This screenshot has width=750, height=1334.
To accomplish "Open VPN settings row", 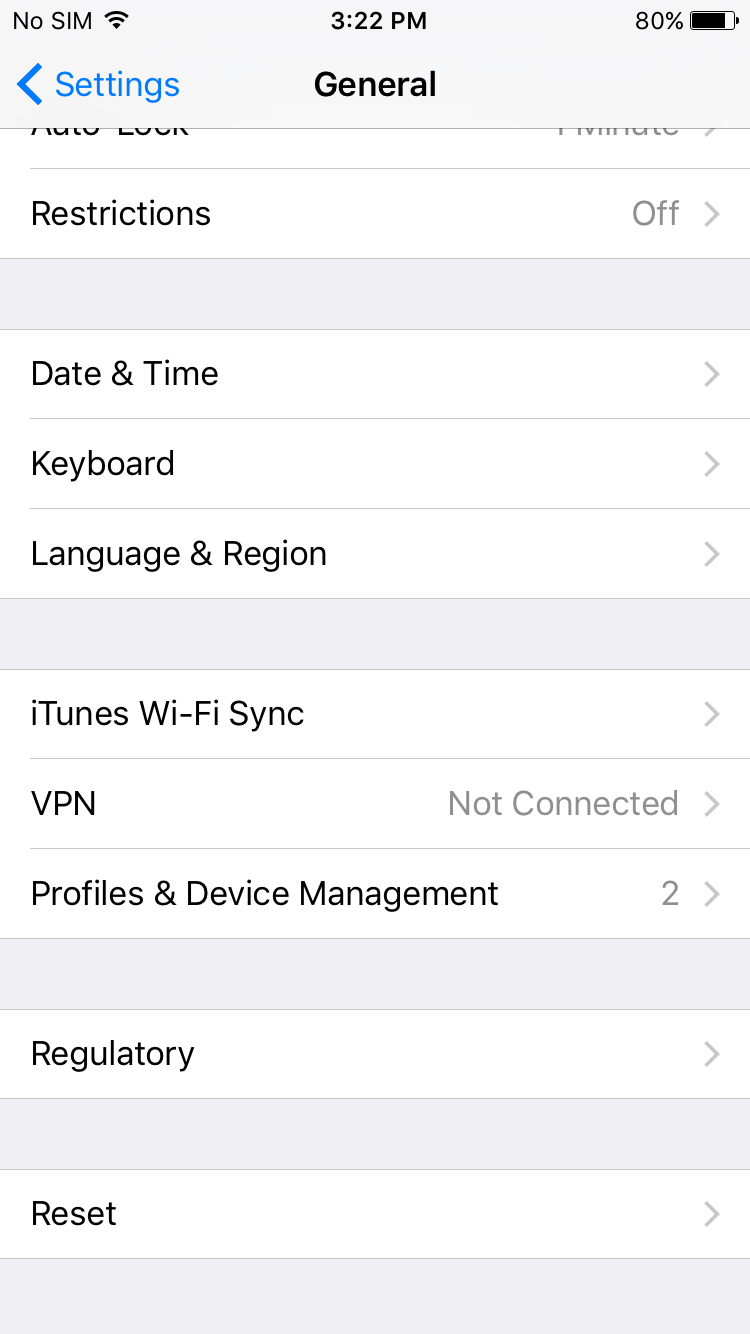I will tap(375, 804).
